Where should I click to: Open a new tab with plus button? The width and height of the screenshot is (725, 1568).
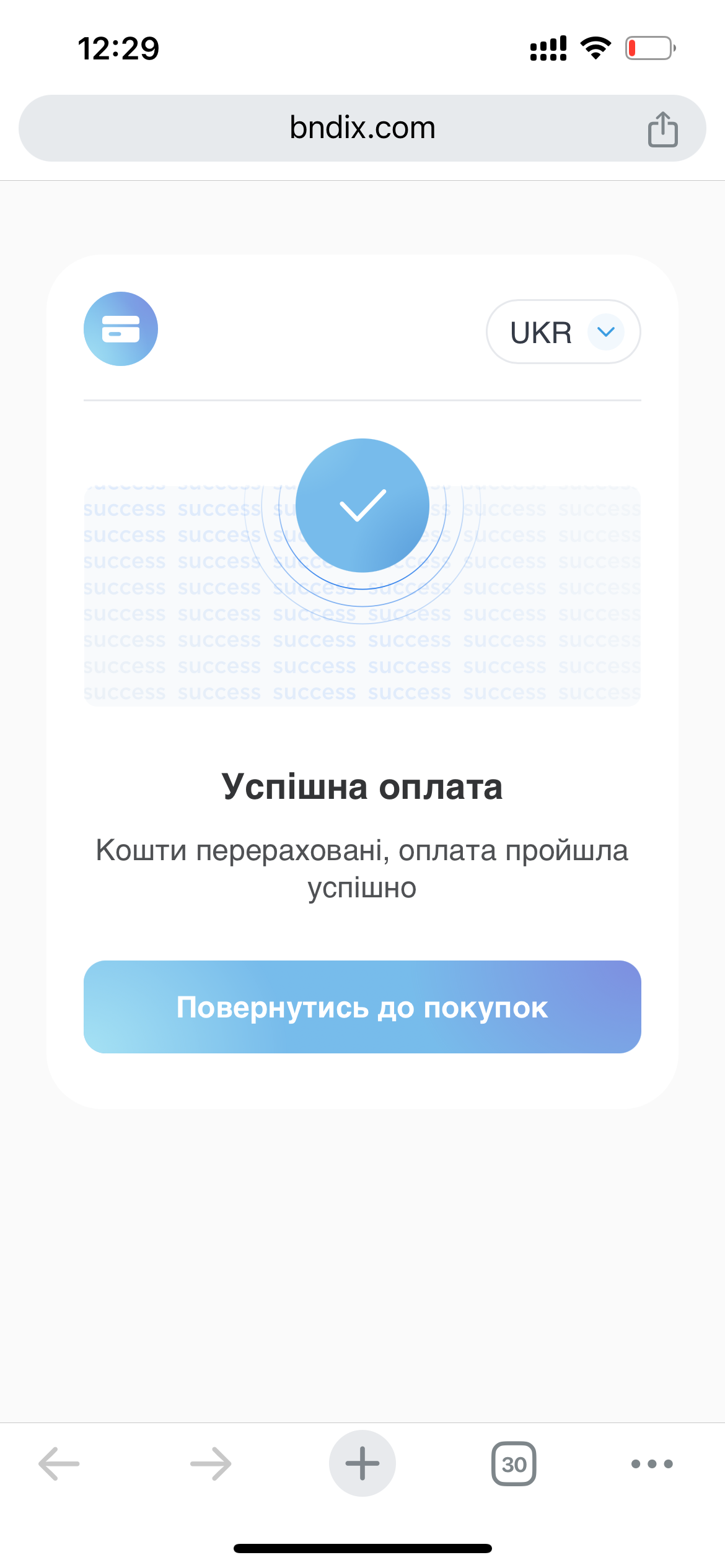point(362,1463)
